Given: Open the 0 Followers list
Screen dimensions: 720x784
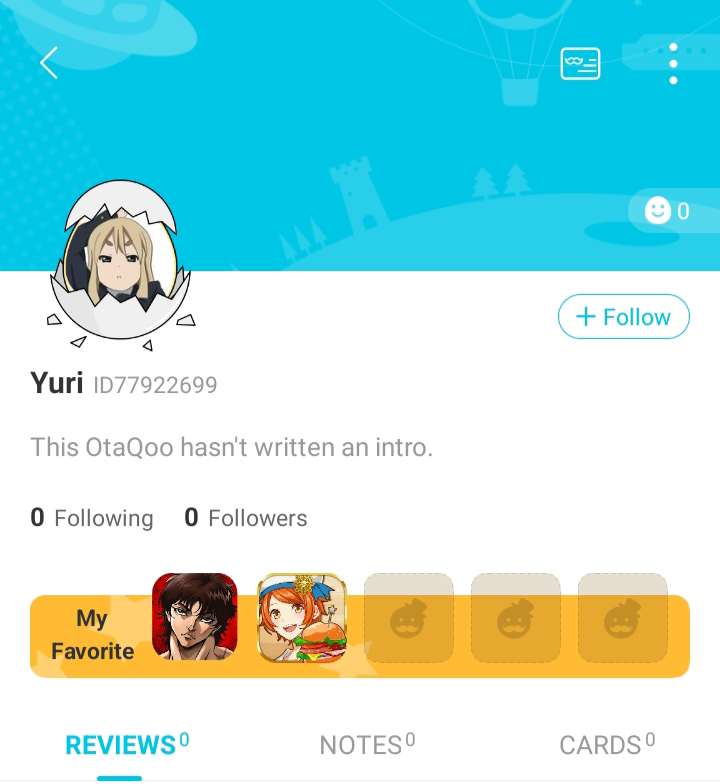Looking at the screenshot, I should click(x=246, y=518).
